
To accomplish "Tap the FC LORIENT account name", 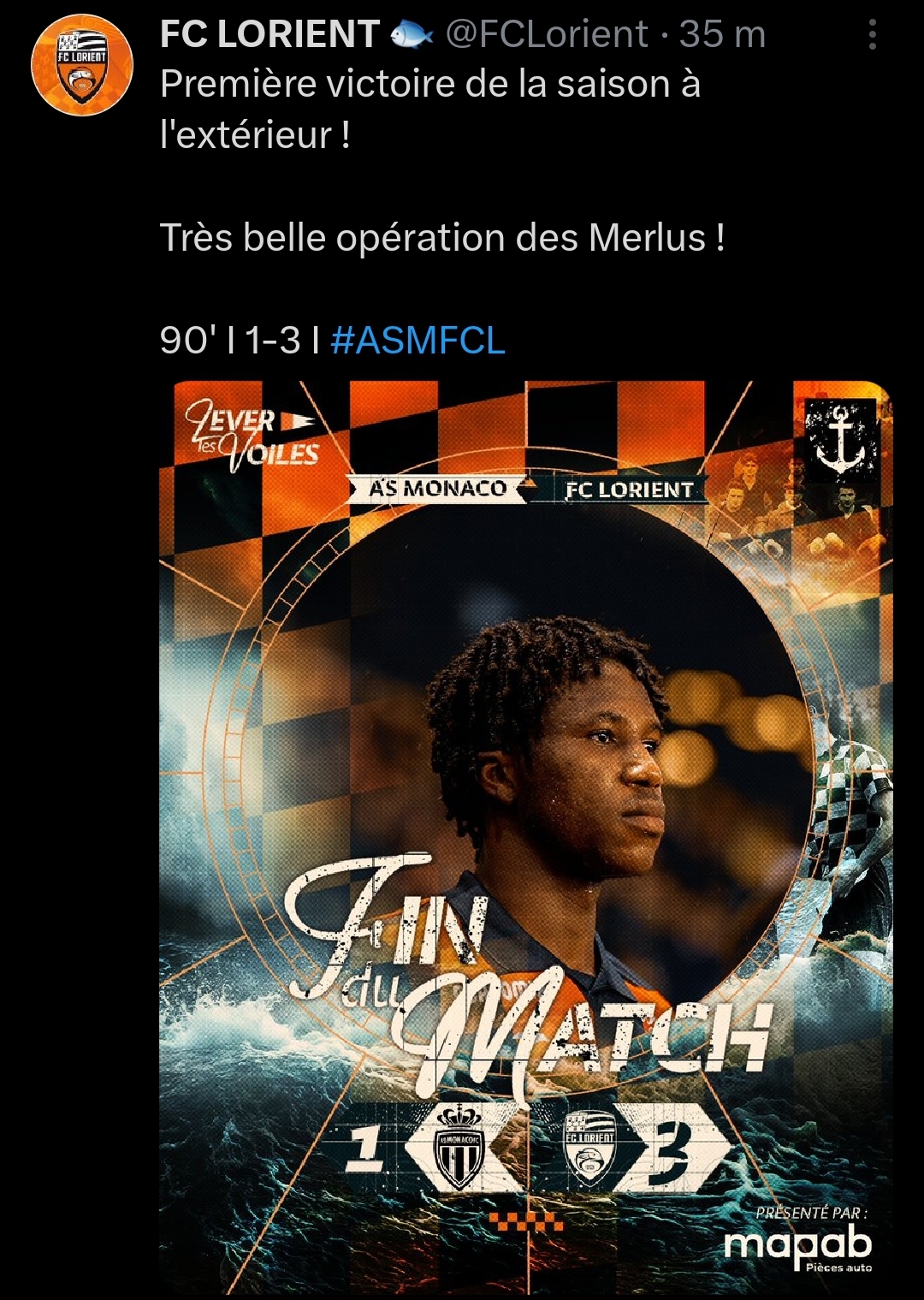I will (269, 35).
